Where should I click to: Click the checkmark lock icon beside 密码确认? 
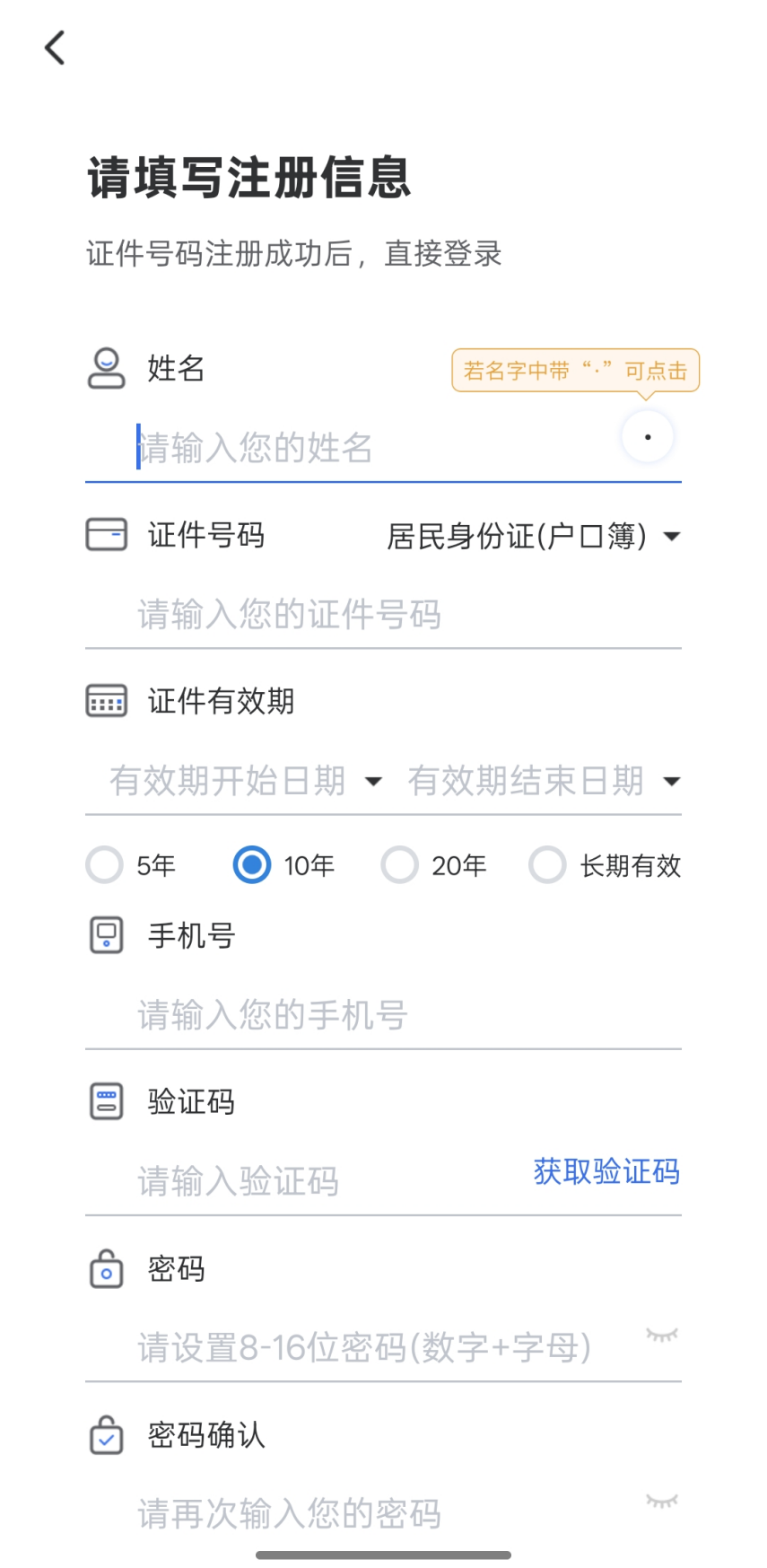106,1435
